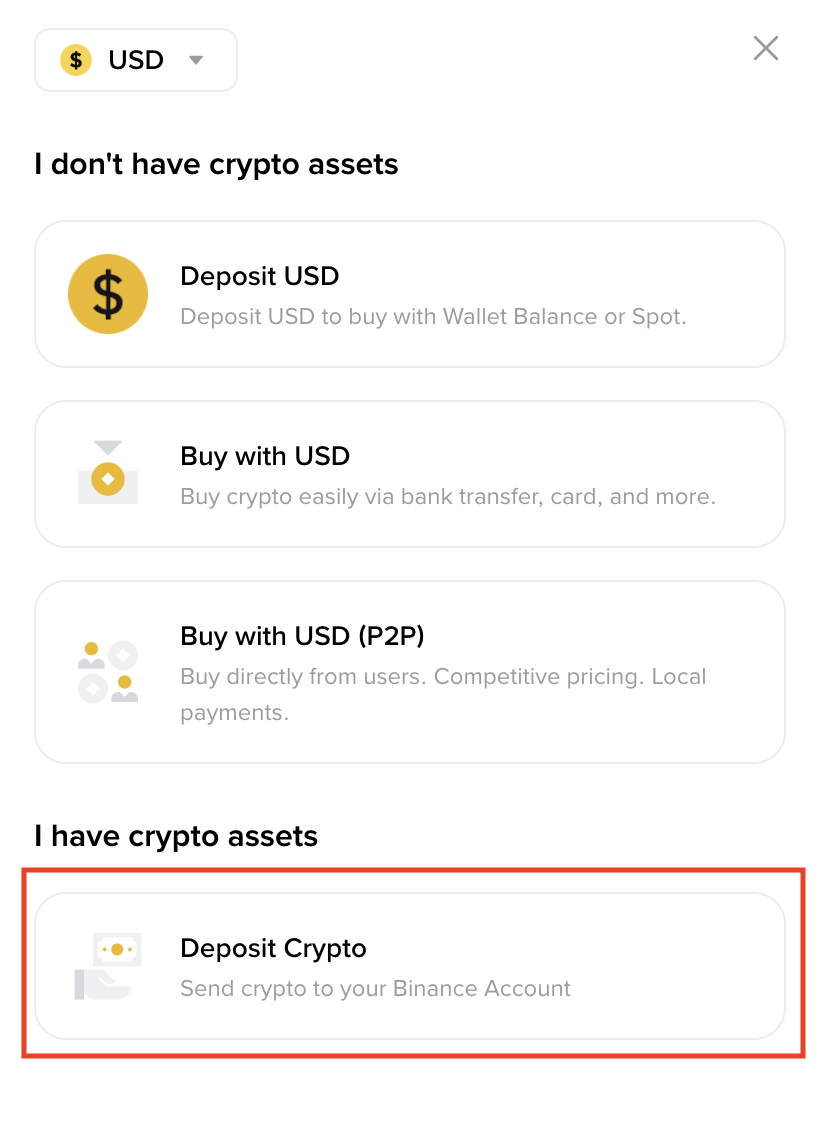Click the chevron beside USD
824x1130 pixels.
196,60
